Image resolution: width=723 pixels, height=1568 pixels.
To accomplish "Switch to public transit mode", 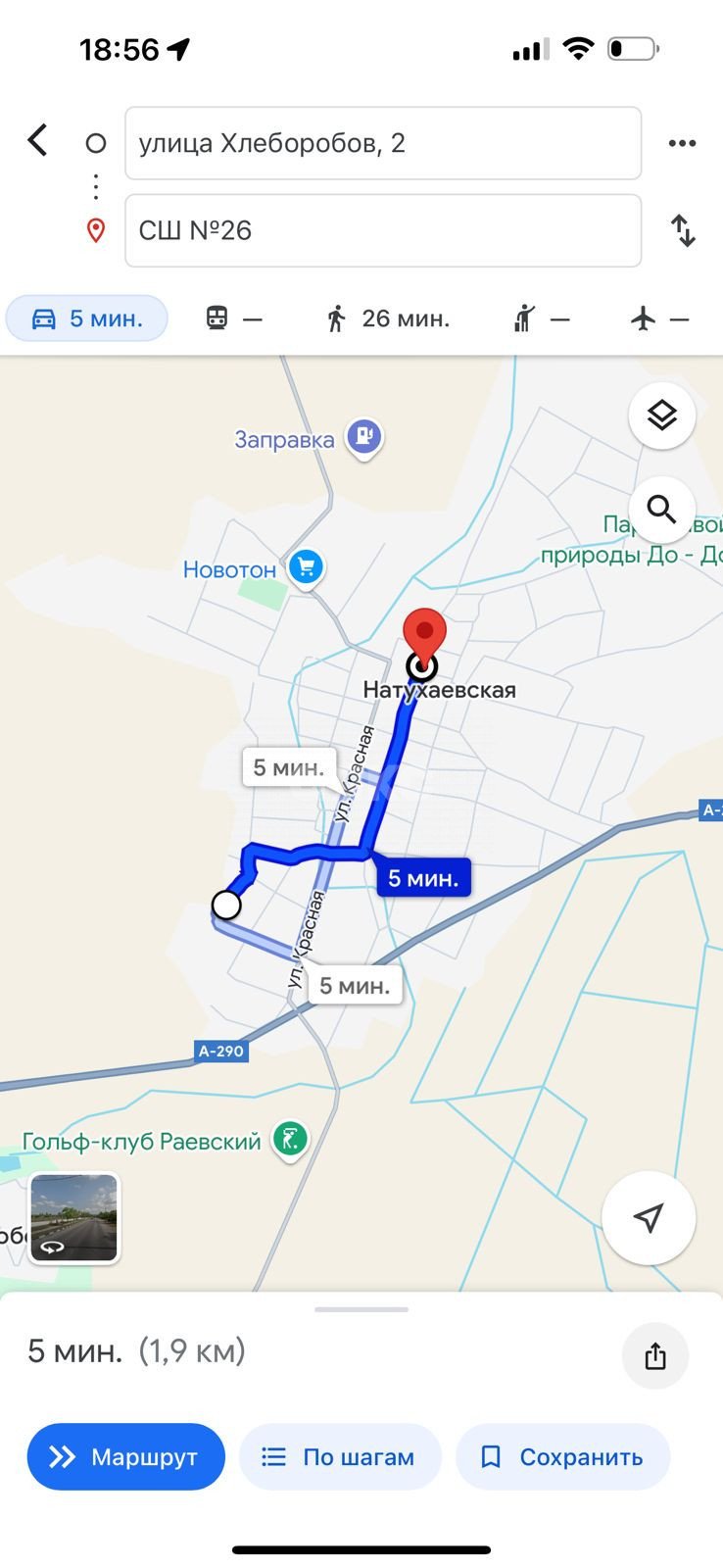I will (233, 318).
